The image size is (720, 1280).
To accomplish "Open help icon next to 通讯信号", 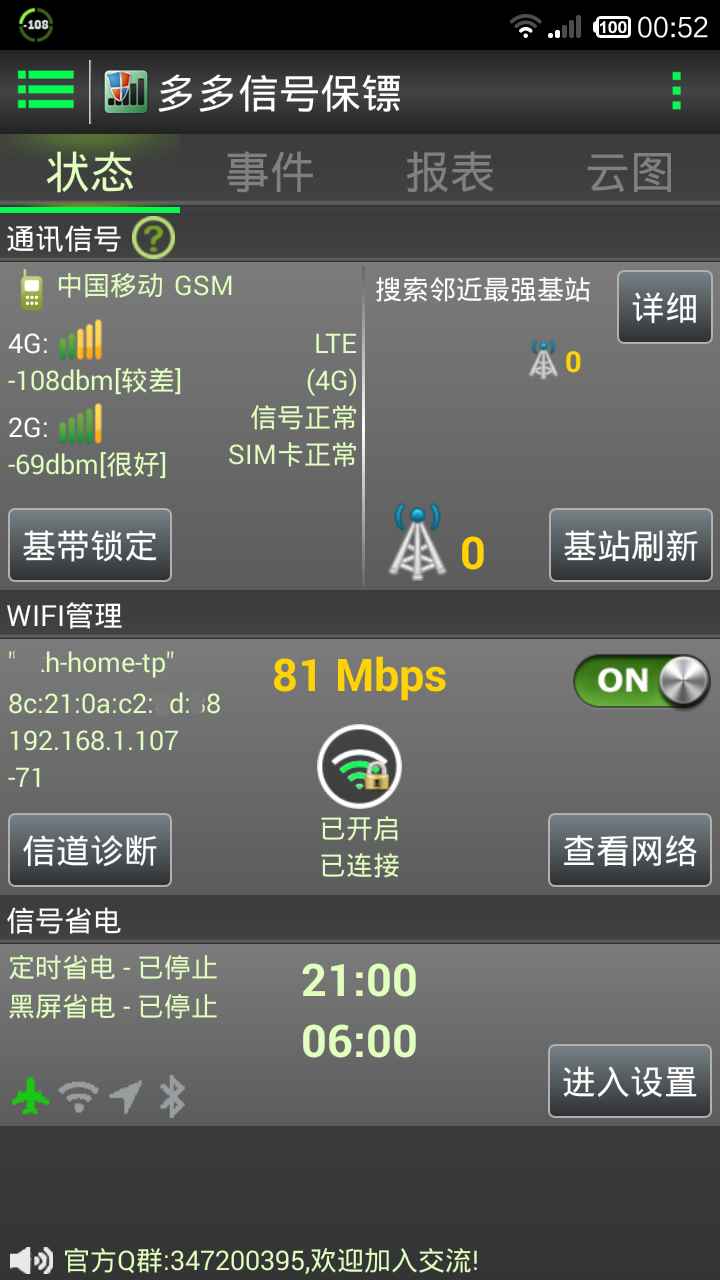I will [x=153, y=239].
